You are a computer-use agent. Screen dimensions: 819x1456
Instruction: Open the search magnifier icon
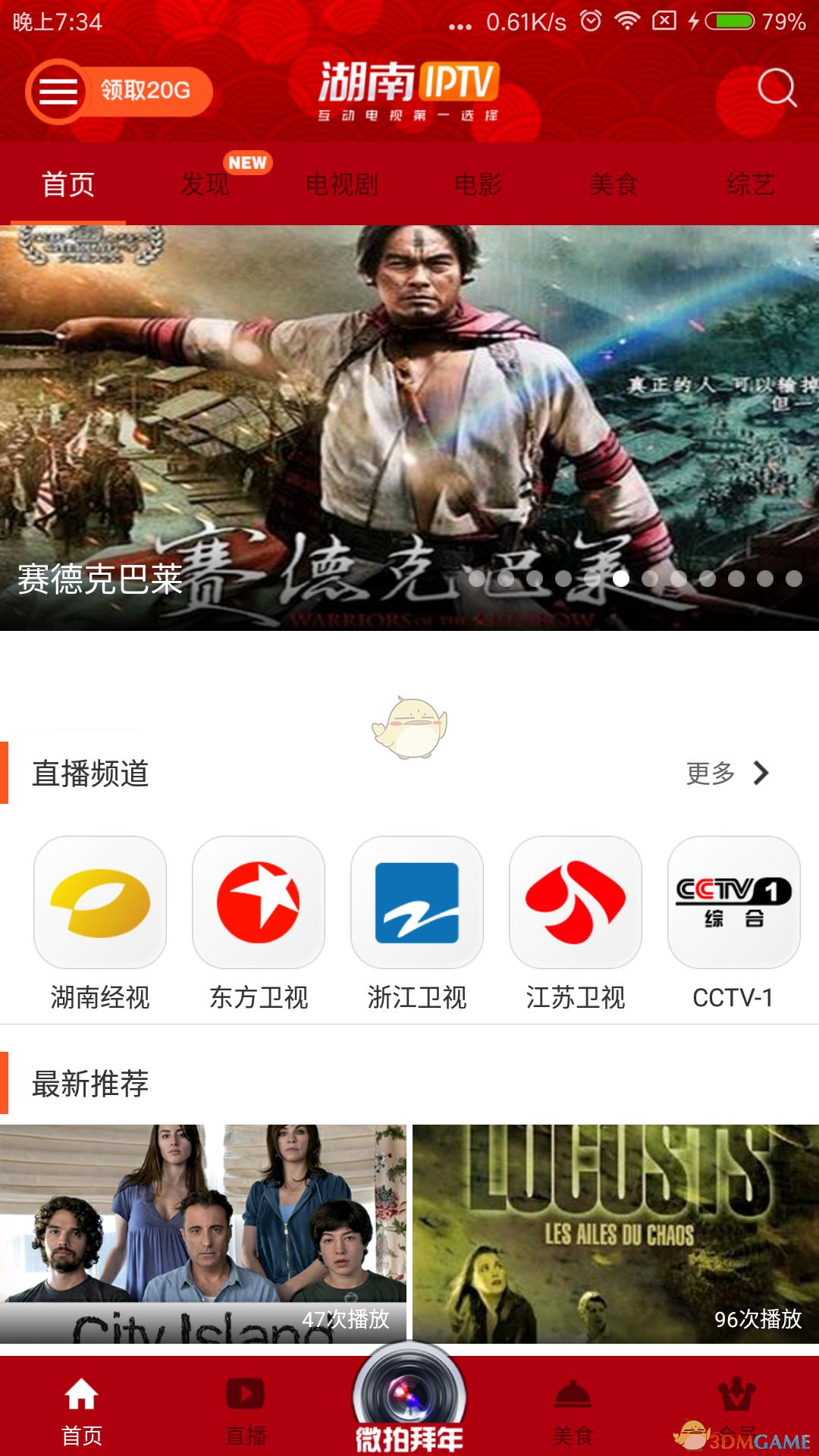(x=776, y=89)
